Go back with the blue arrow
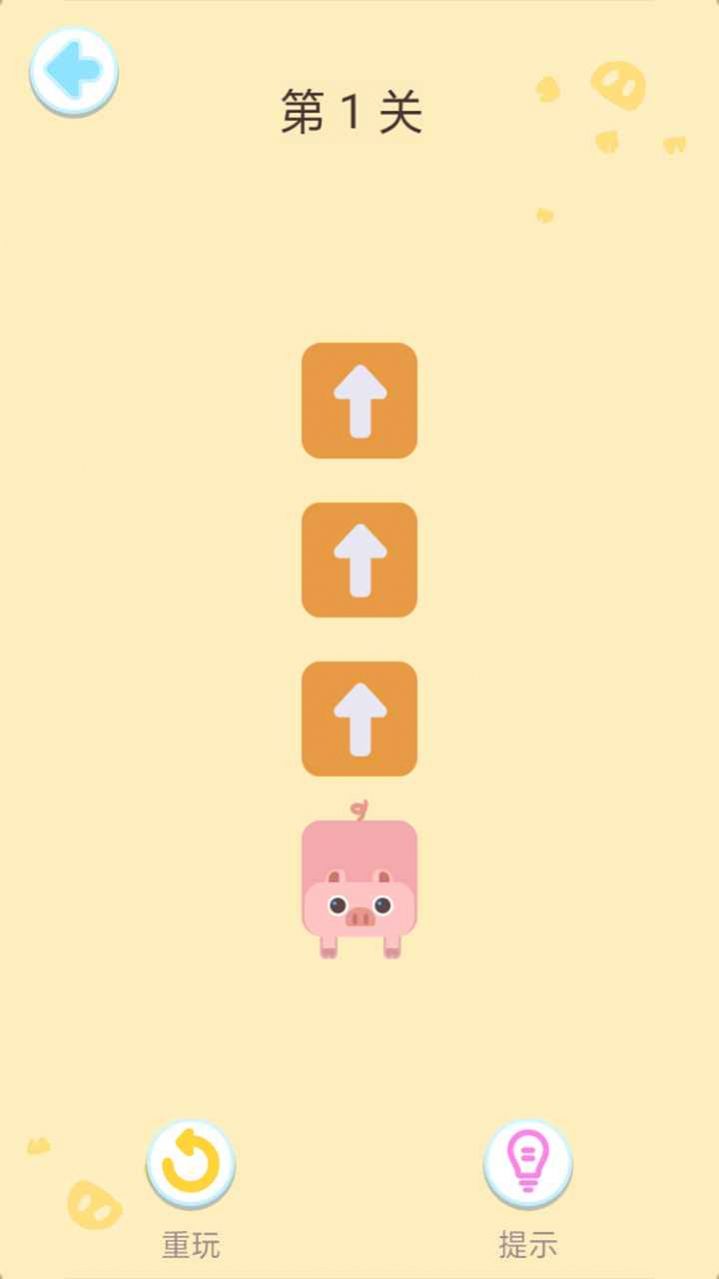719x1279 pixels. (73, 70)
